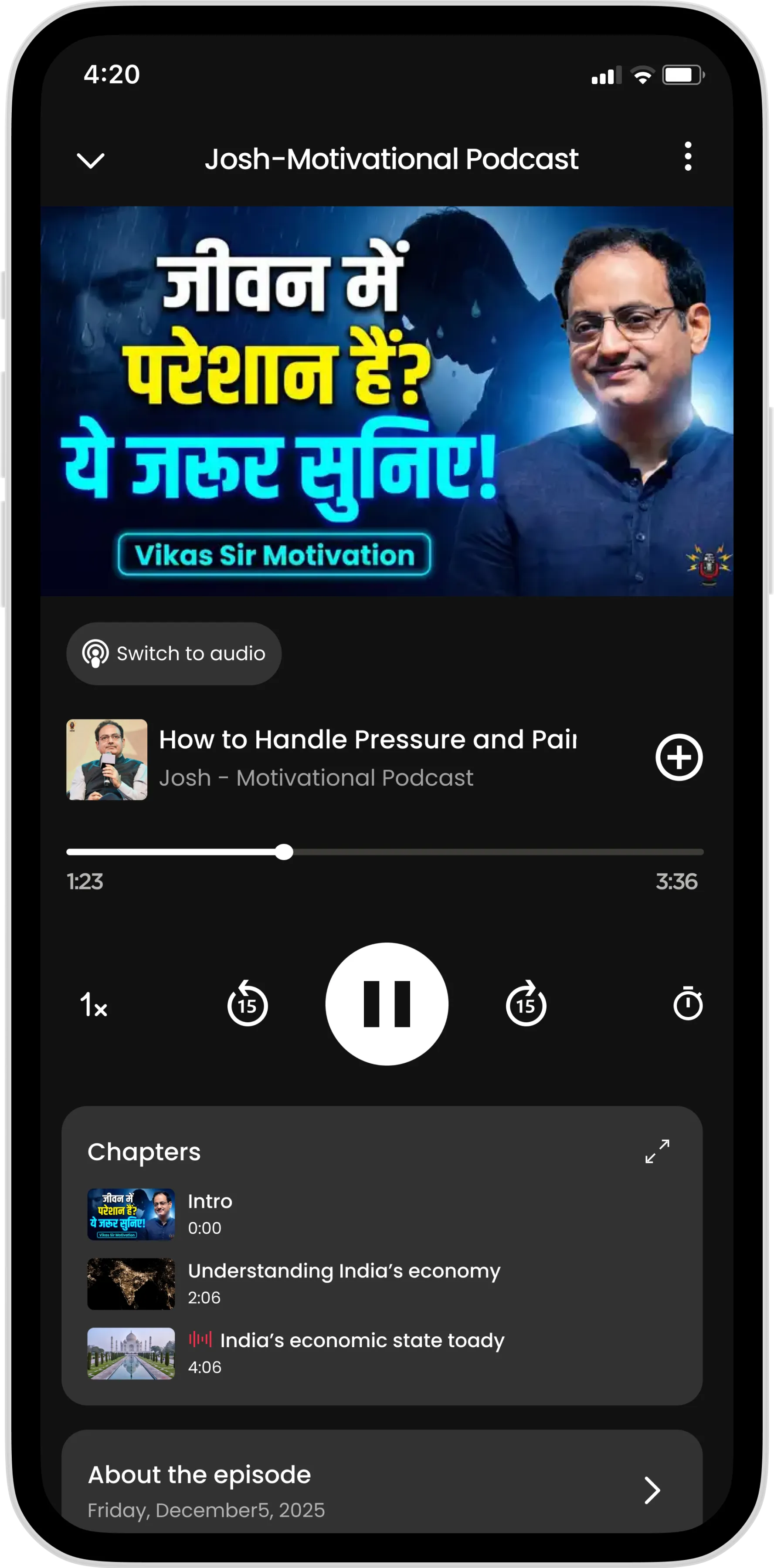Skip forward 15 seconds
The width and height of the screenshot is (774, 1568).
[x=526, y=1005]
